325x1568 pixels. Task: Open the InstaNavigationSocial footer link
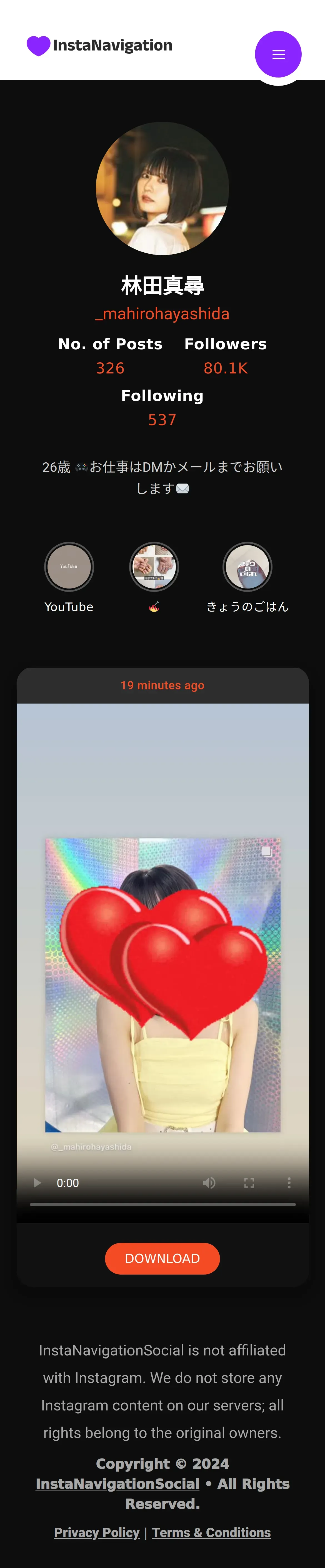coord(117,1484)
